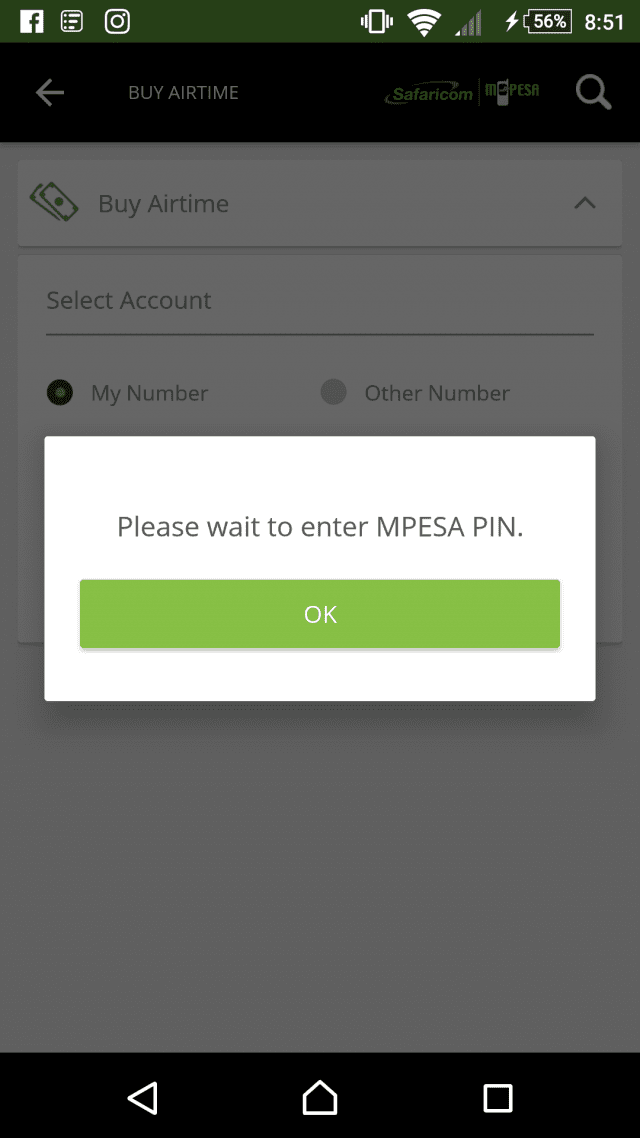This screenshot has height=1138, width=640.
Task: Confirm the MPESA PIN dialog with OK
Action: [x=320, y=614]
